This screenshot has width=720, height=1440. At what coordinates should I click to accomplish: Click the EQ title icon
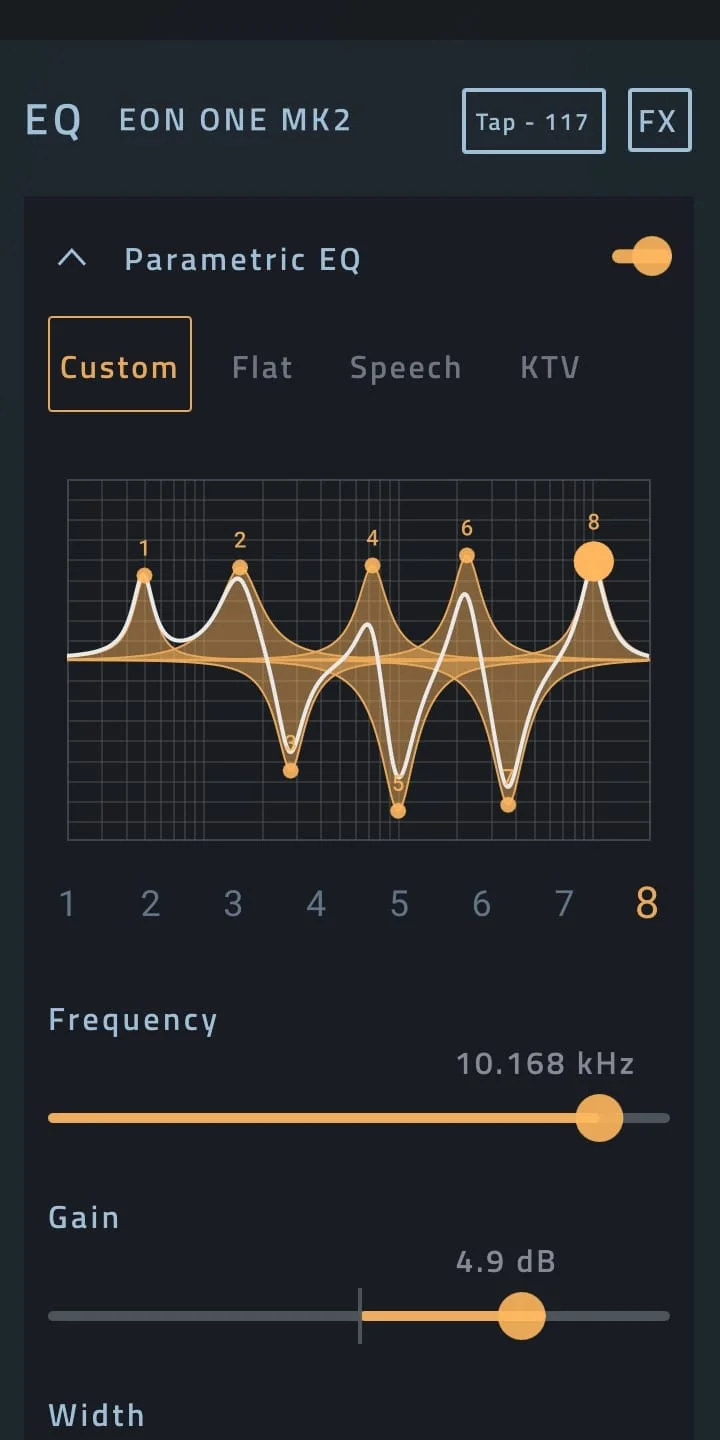click(x=54, y=120)
